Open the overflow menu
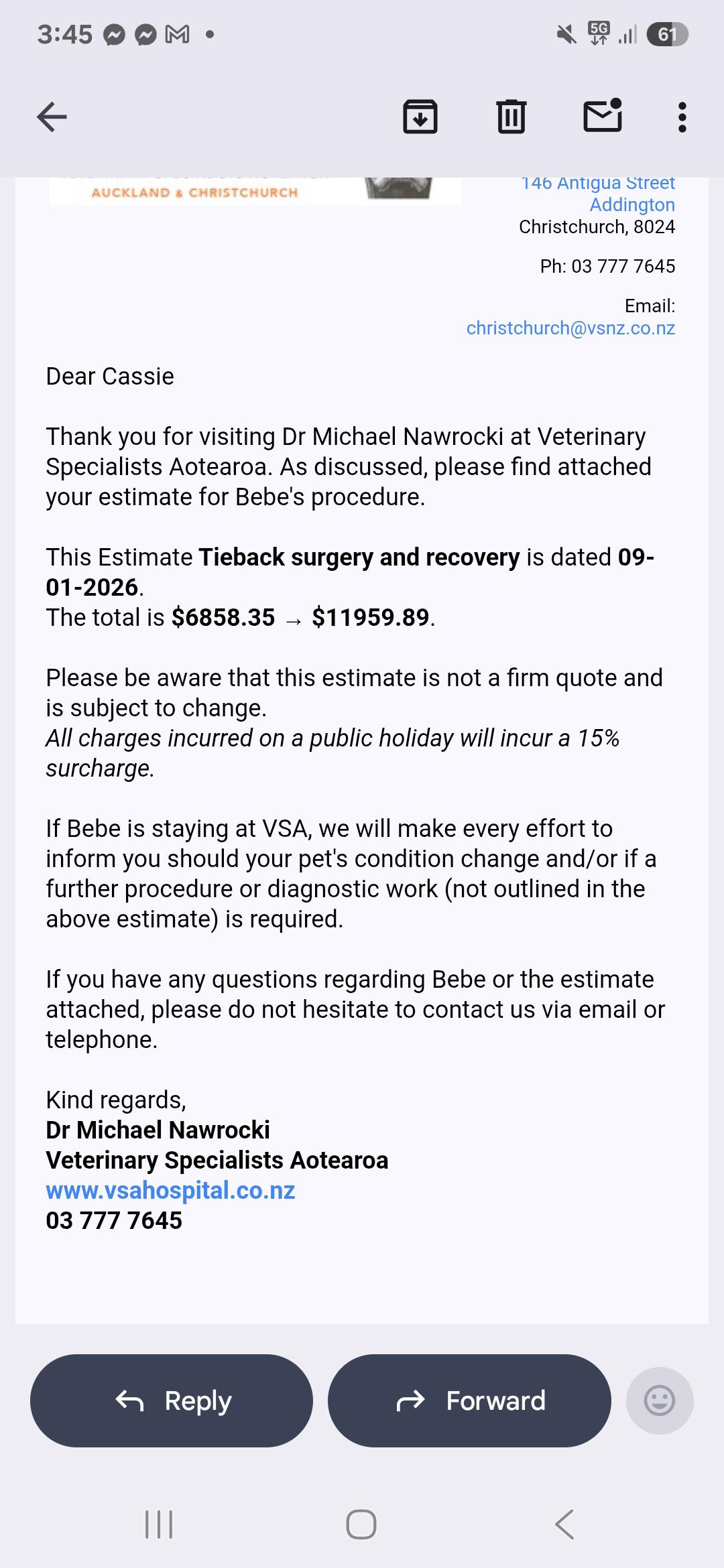 pyautogui.click(x=682, y=117)
